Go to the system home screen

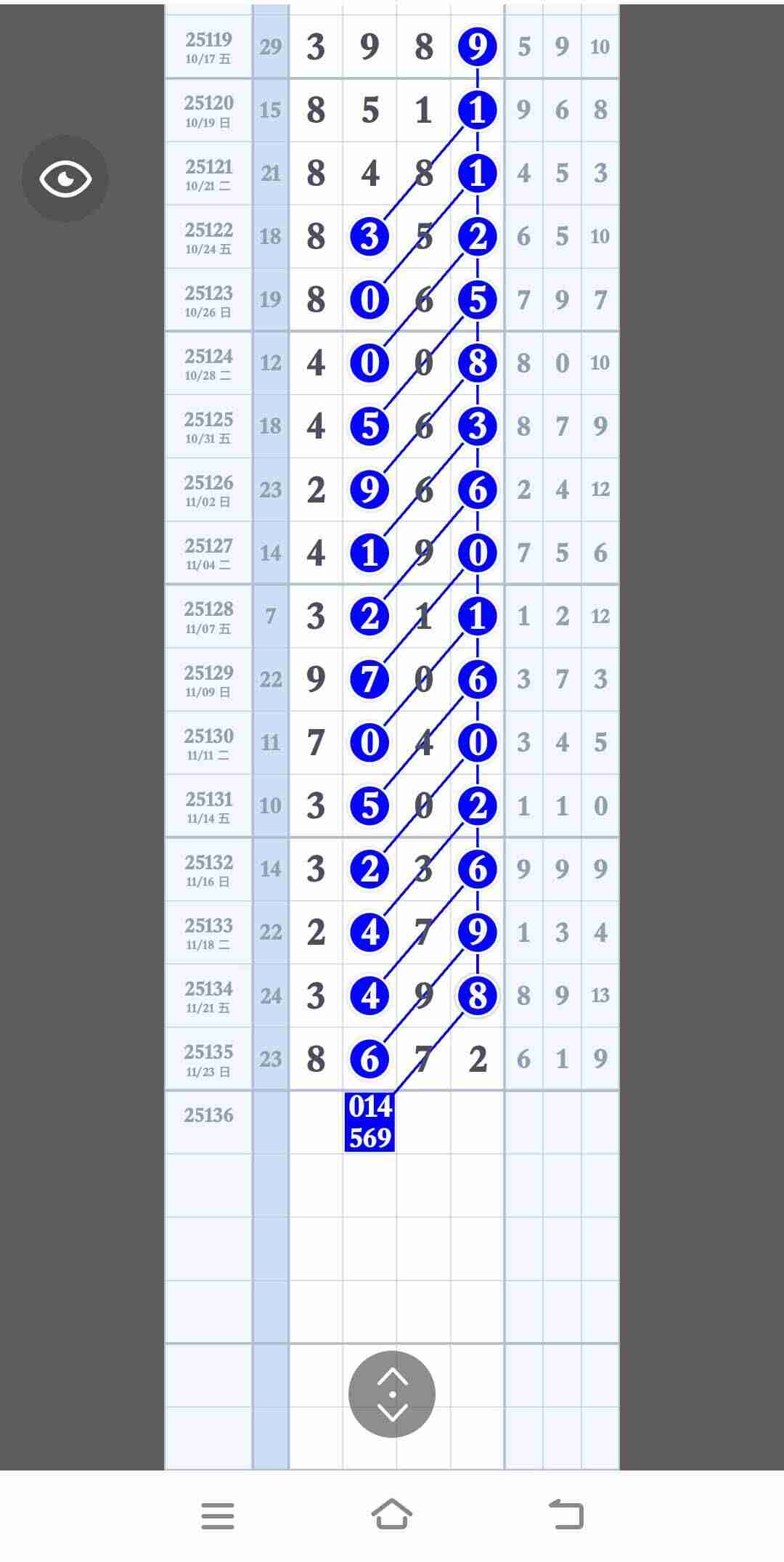point(392,1515)
